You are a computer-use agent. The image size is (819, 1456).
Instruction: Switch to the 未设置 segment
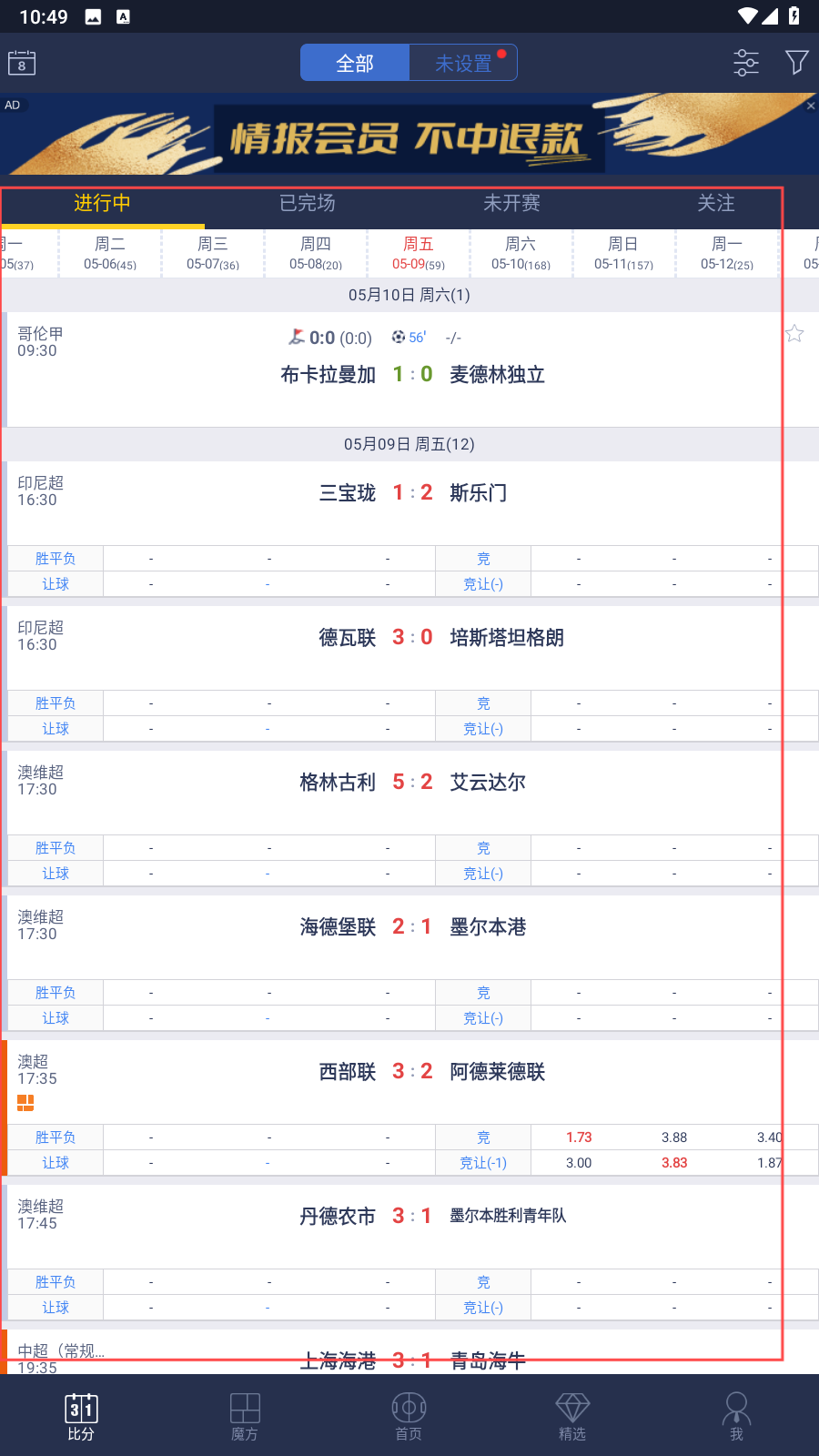pyautogui.click(x=463, y=63)
